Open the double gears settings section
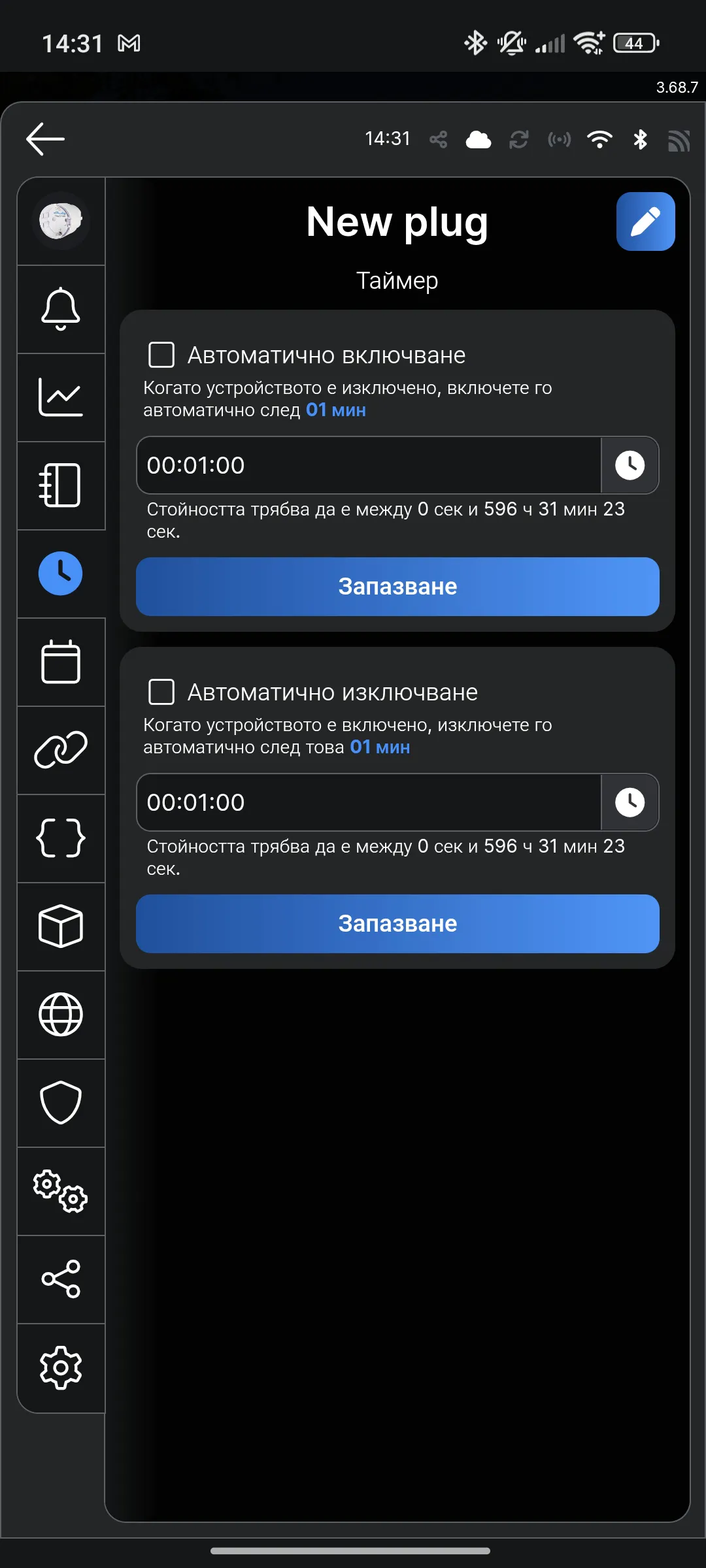The width and height of the screenshot is (706, 1568). pos(61,1191)
